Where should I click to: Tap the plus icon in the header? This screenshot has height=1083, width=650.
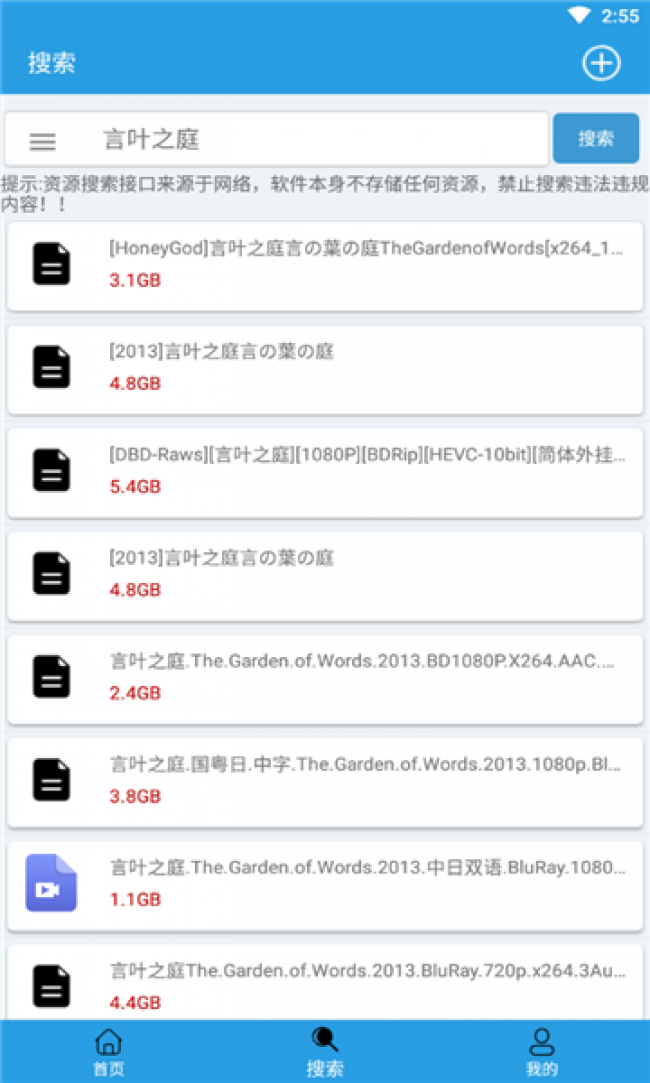click(601, 63)
